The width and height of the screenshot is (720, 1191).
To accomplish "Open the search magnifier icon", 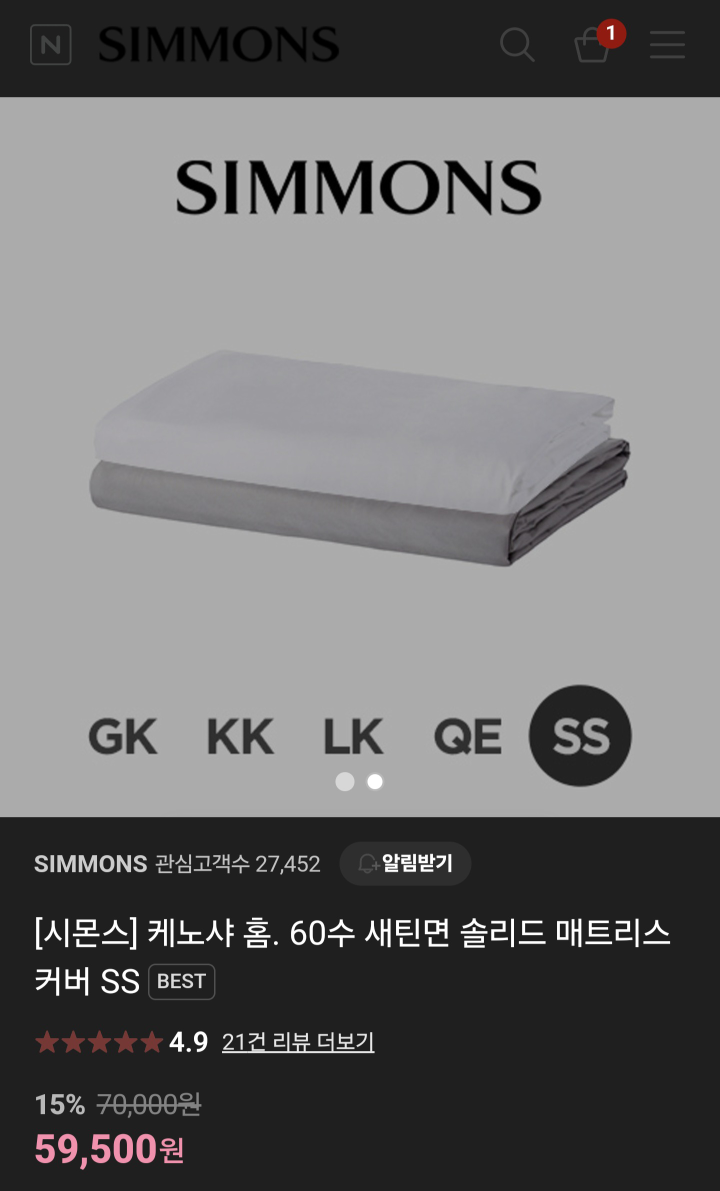I will click(x=516, y=45).
